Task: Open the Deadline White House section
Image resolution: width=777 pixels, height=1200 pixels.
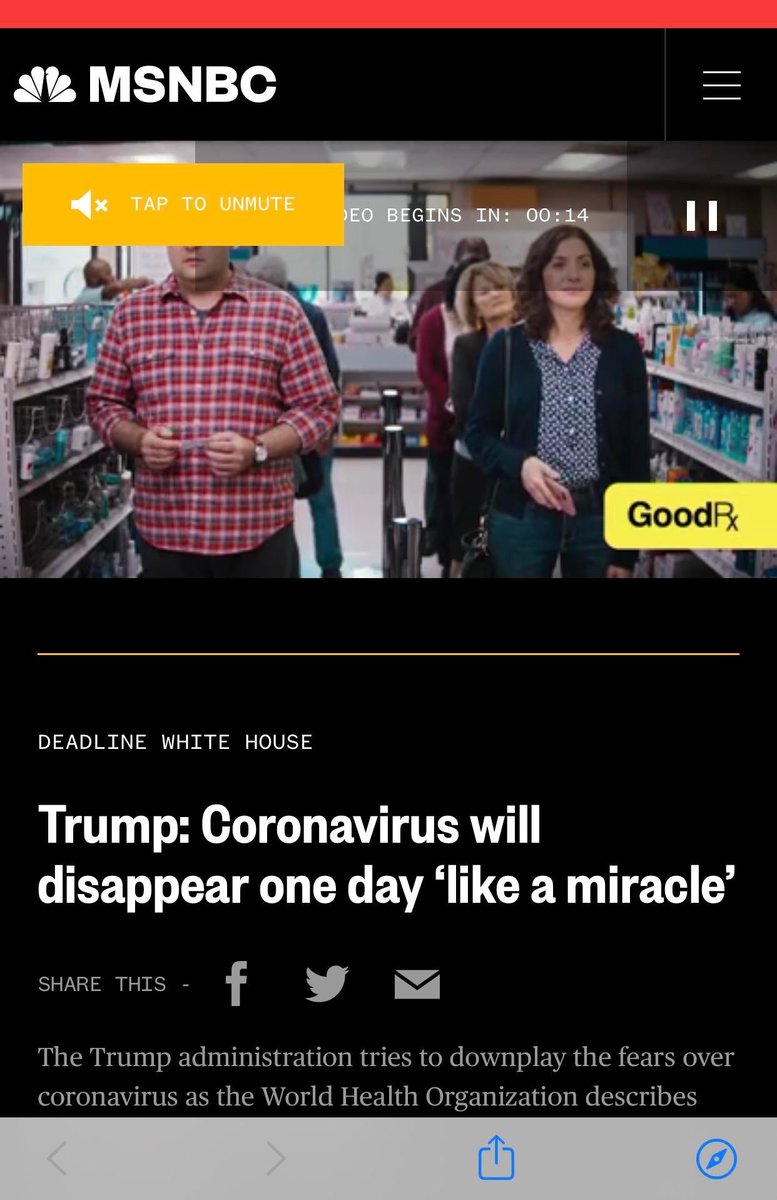Action: (x=175, y=742)
